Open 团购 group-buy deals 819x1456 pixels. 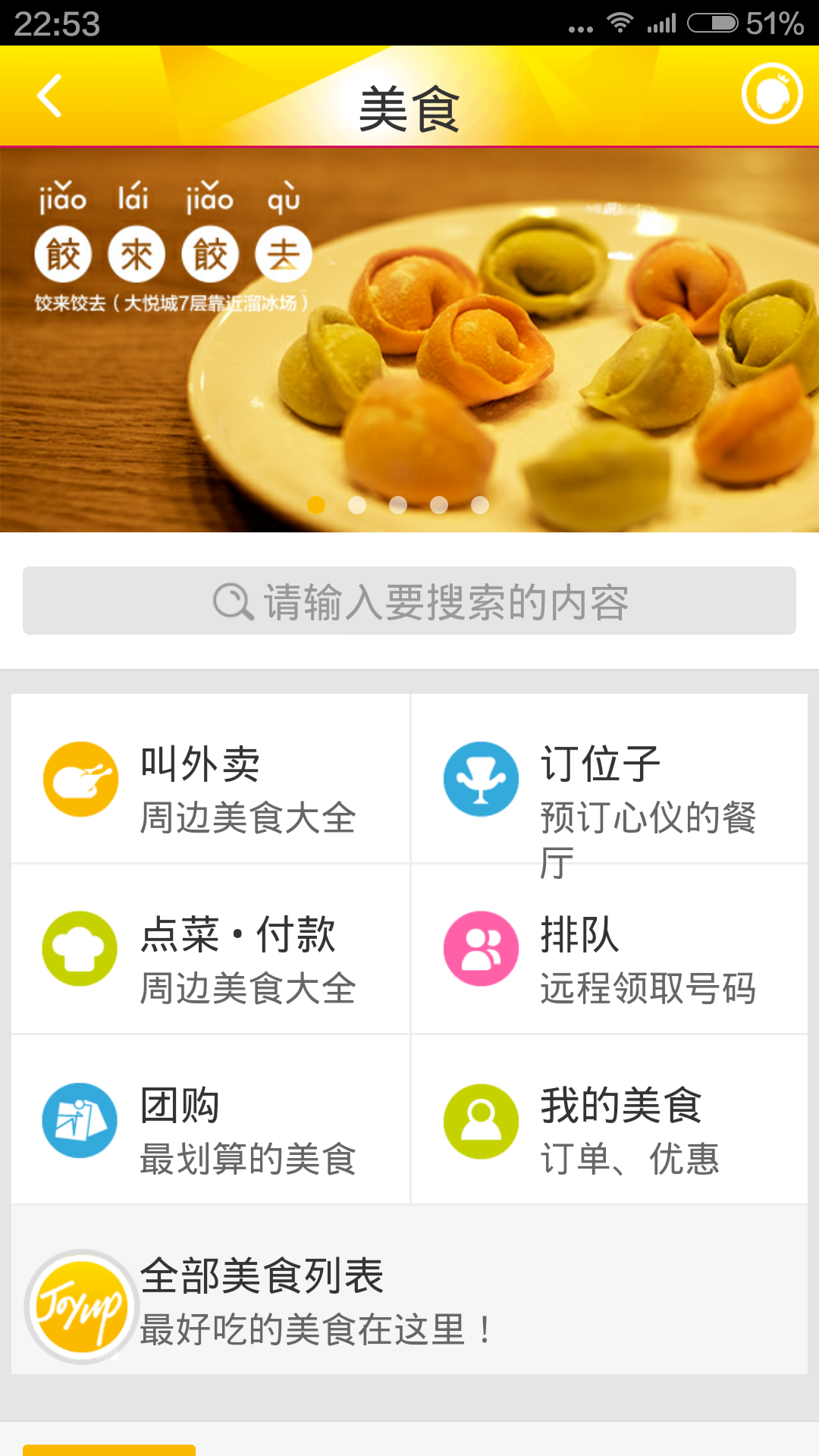tap(211, 1120)
